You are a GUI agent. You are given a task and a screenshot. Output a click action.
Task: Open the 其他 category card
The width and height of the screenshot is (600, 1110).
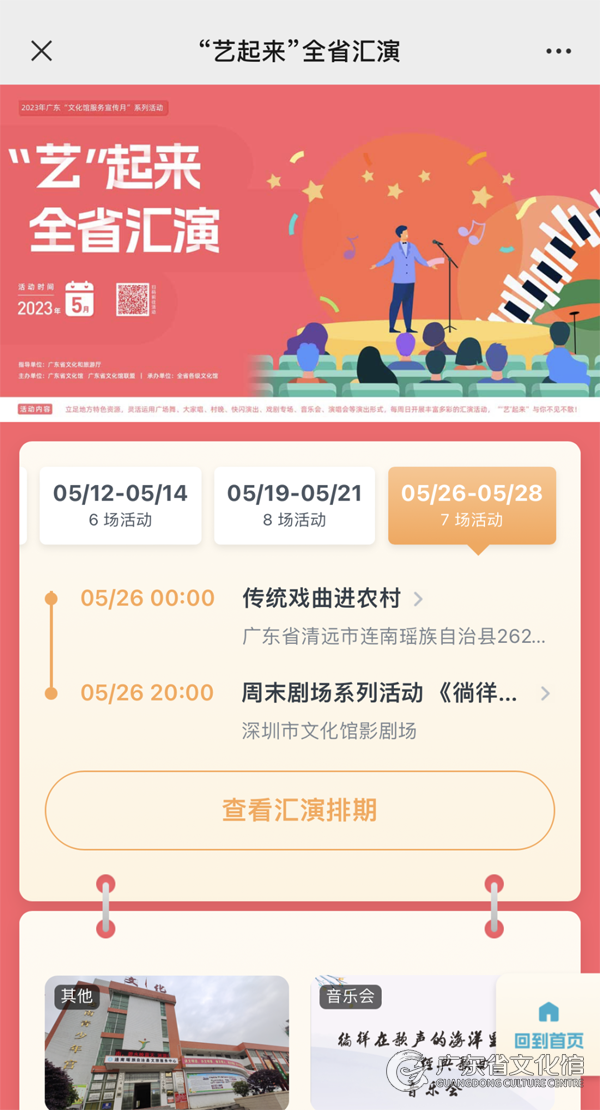pyautogui.click(x=167, y=1045)
